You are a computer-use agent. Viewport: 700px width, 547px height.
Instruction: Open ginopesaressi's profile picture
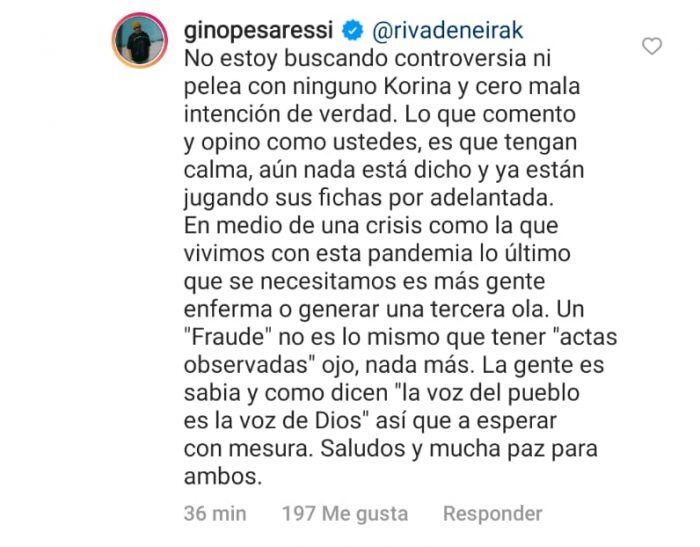point(140,40)
